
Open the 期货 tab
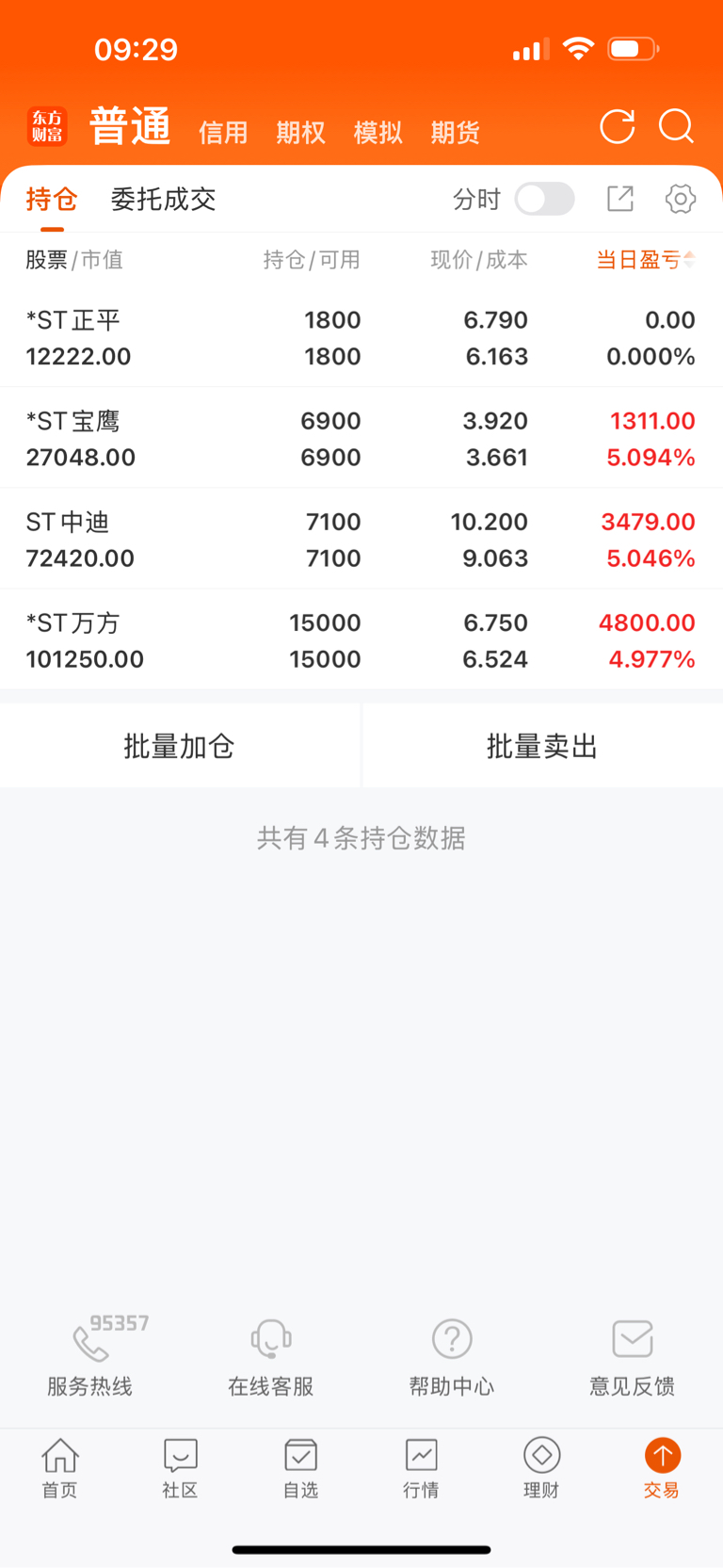[455, 133]
